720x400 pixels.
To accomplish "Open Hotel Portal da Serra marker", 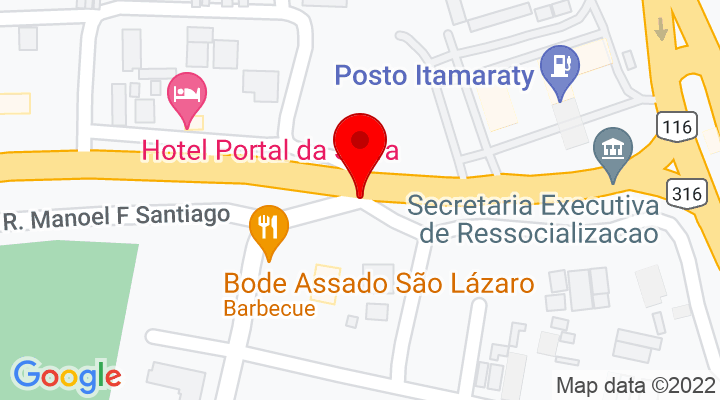I will point(187,94).
